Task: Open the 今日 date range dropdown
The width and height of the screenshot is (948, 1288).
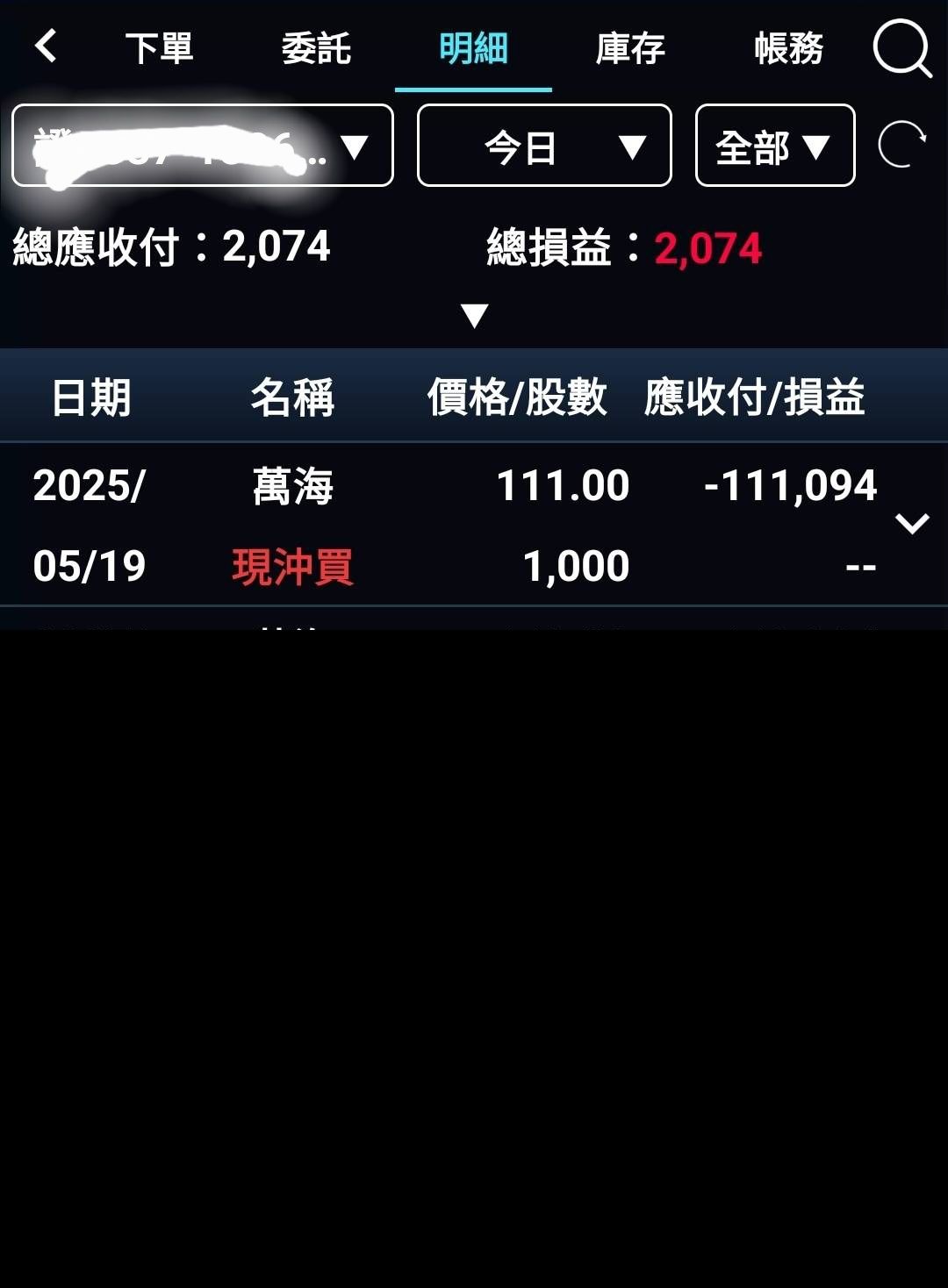Action: [544, 146]
